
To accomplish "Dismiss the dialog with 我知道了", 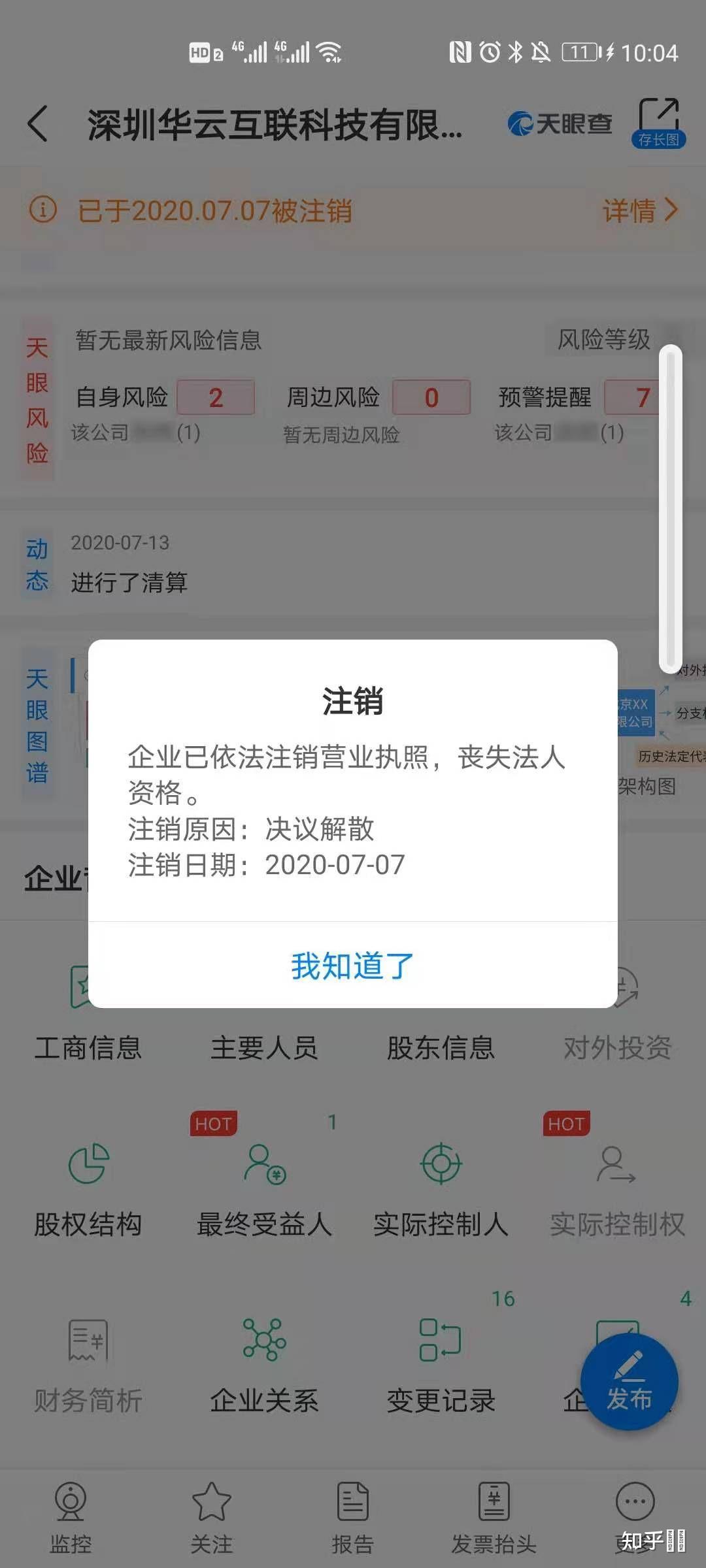I will coord(353,965).
